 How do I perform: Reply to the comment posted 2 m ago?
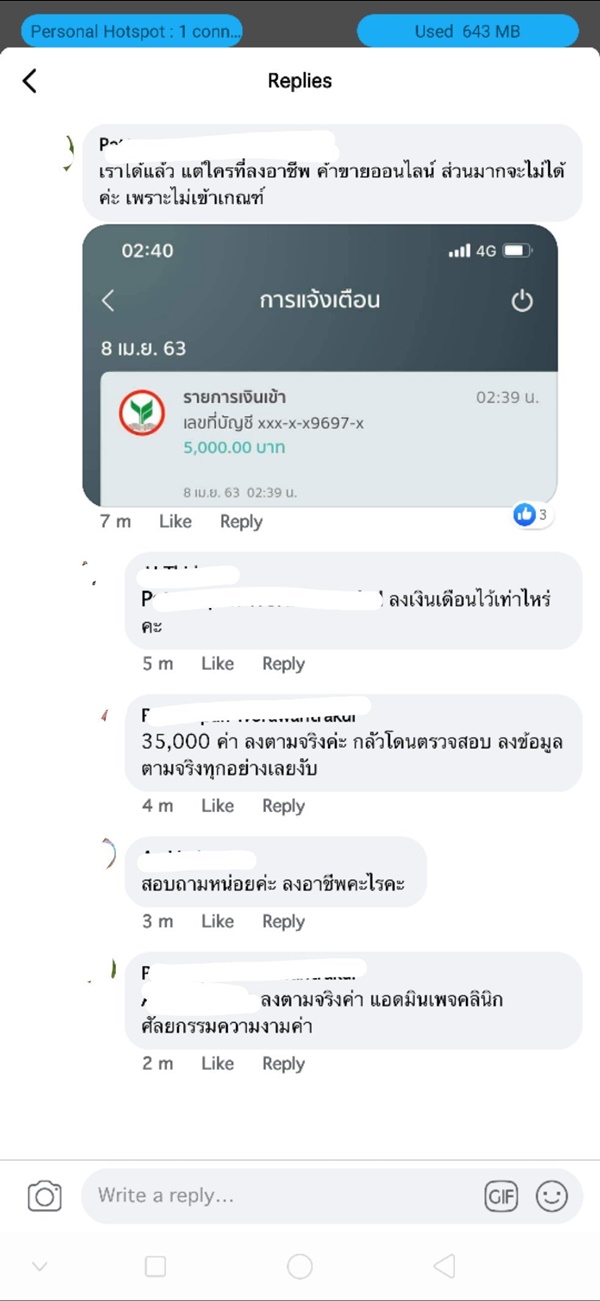[283, 1064]
